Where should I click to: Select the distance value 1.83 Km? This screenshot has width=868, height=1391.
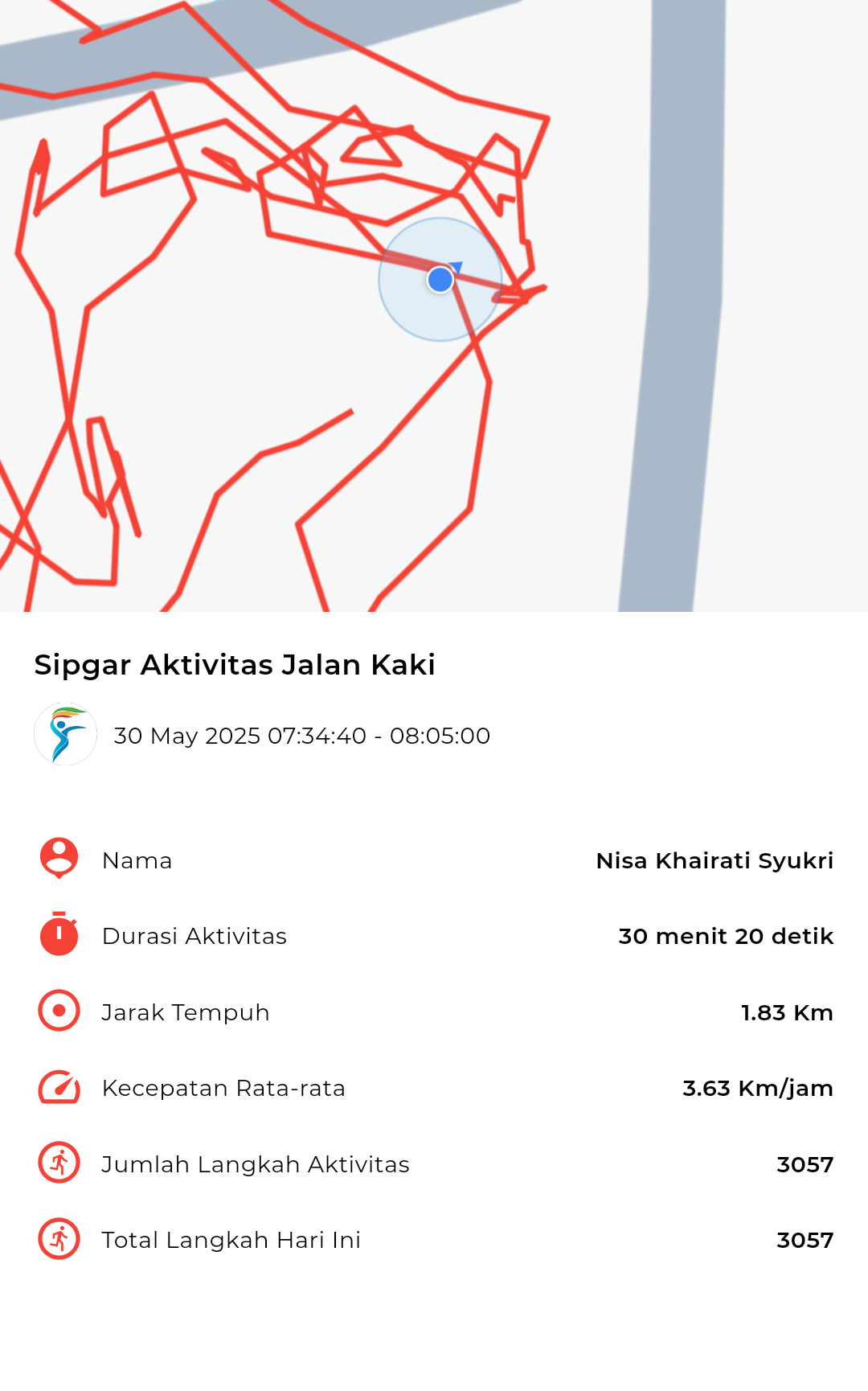point(786,1012)
